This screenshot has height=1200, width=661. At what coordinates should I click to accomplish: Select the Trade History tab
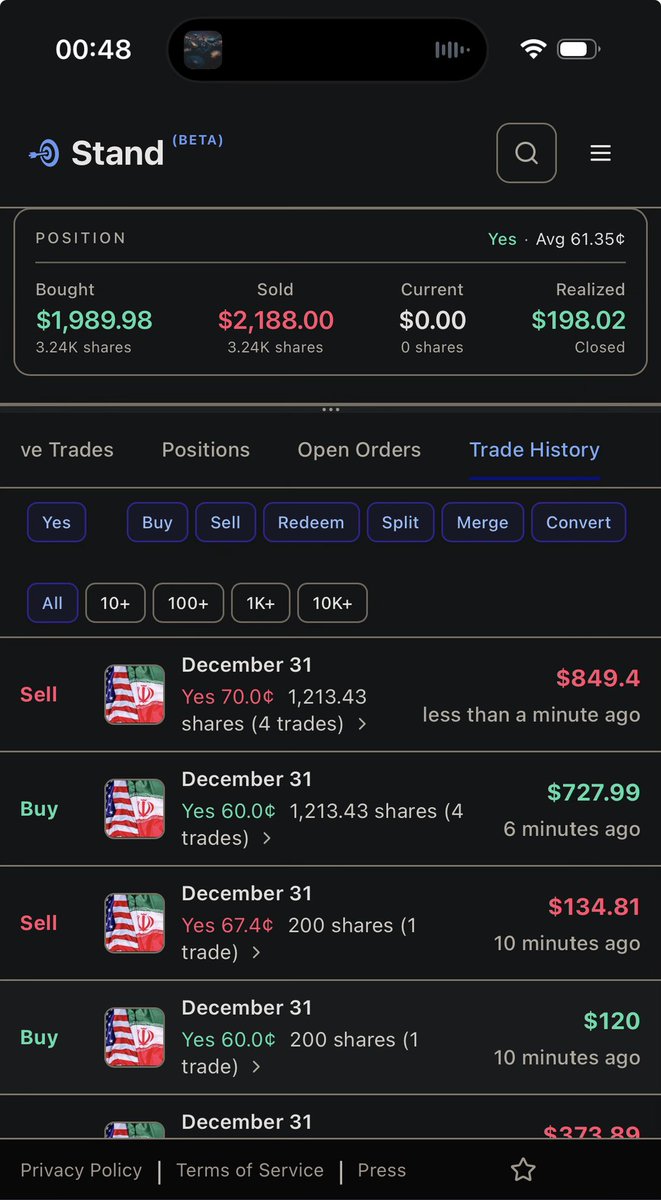pos(534,450)
